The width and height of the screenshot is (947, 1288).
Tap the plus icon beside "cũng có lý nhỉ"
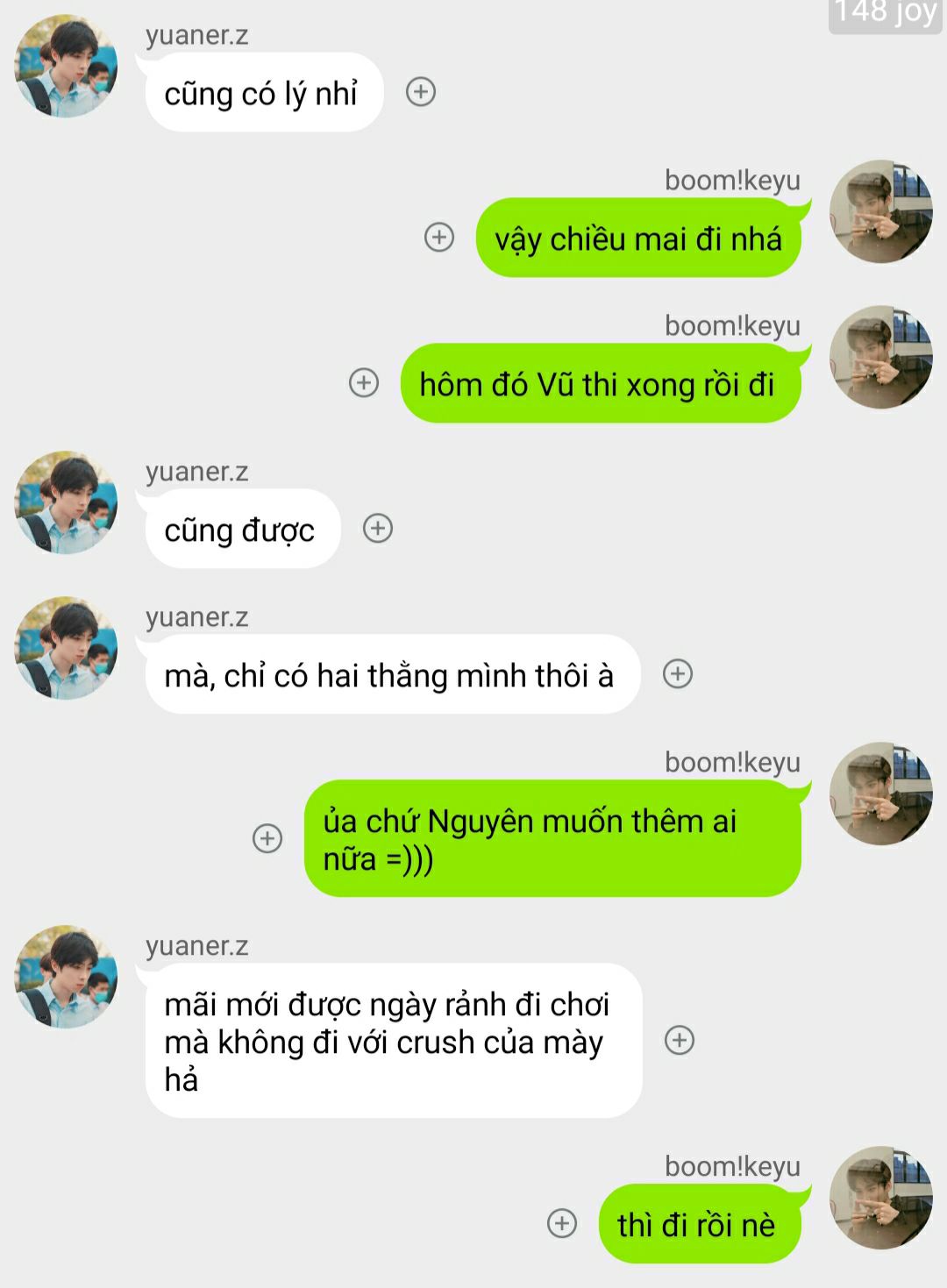[x=421, y=92]
